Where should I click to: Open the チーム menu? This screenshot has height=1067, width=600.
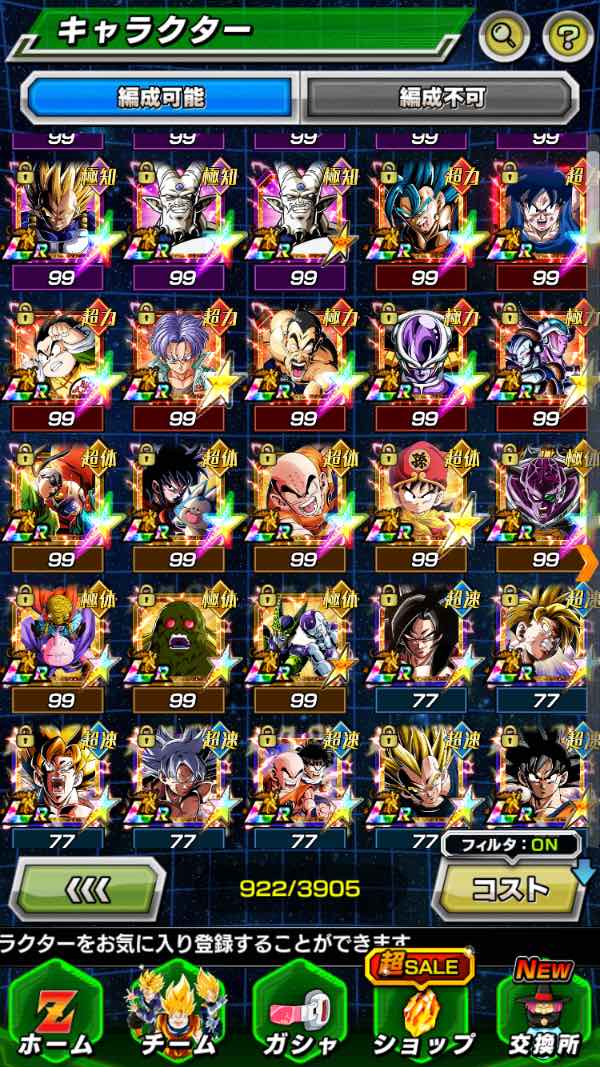177,1010
